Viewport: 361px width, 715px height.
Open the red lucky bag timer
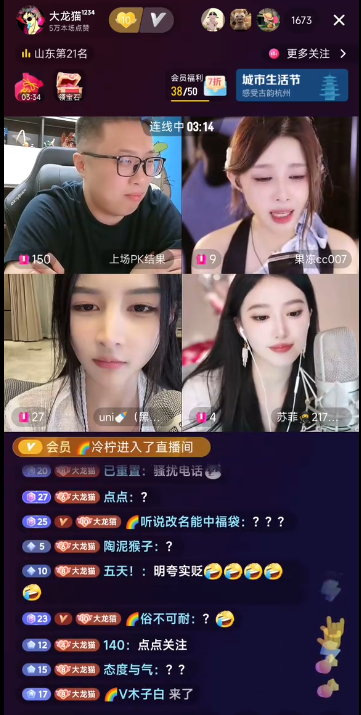coord(30,88)
